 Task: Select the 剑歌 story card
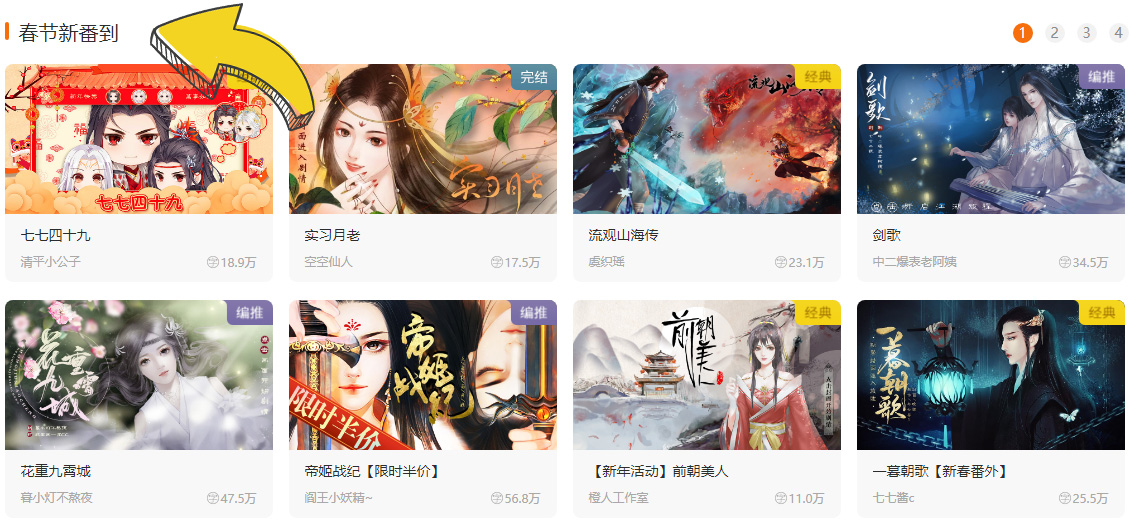[990, 140]
